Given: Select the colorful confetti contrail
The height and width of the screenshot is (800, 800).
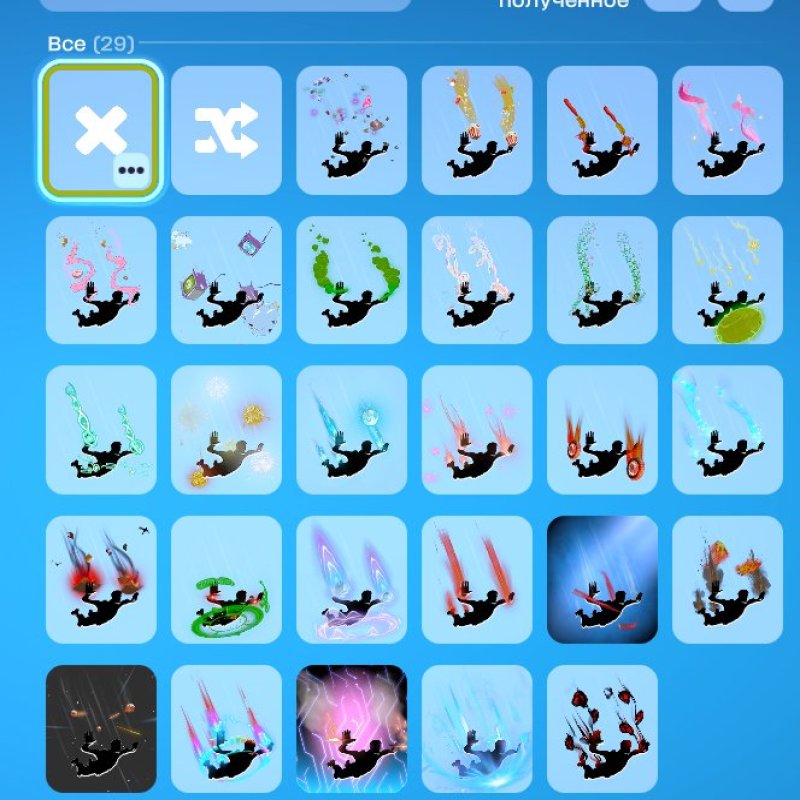Looking at the screenshot, I should 352,130.
